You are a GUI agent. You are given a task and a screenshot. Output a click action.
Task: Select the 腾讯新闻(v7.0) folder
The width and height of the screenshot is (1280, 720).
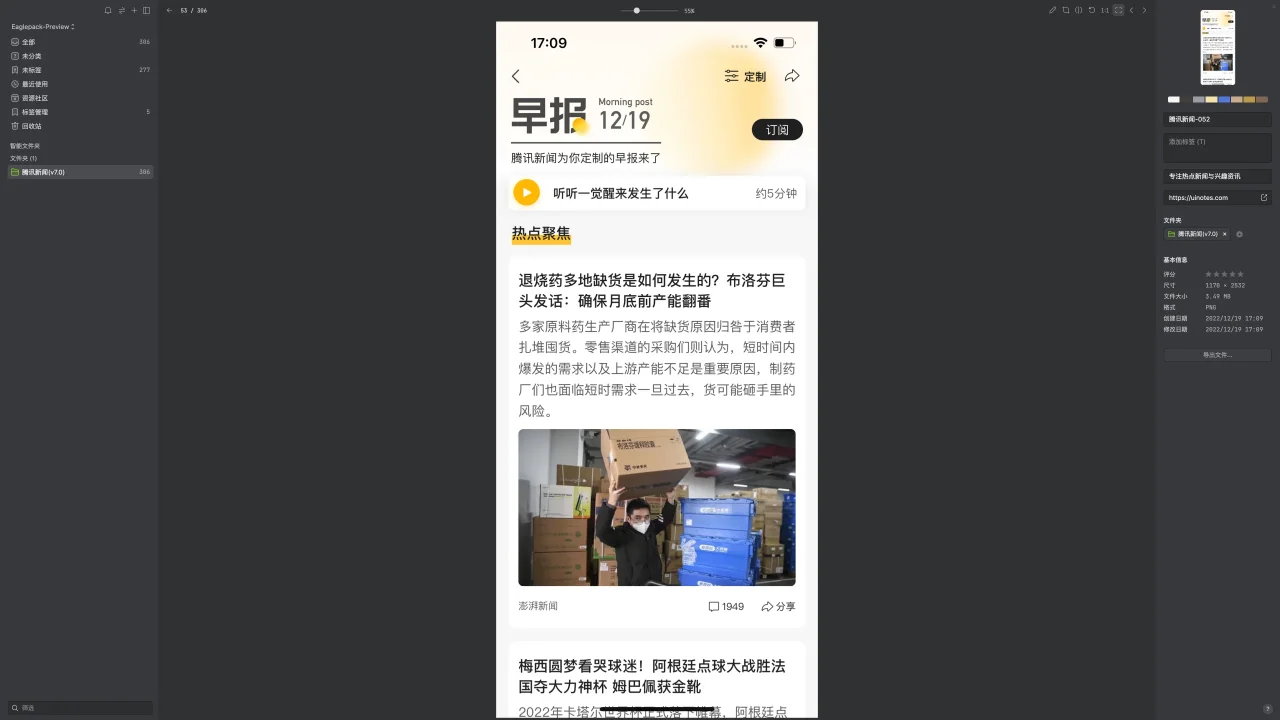point(43,172)
